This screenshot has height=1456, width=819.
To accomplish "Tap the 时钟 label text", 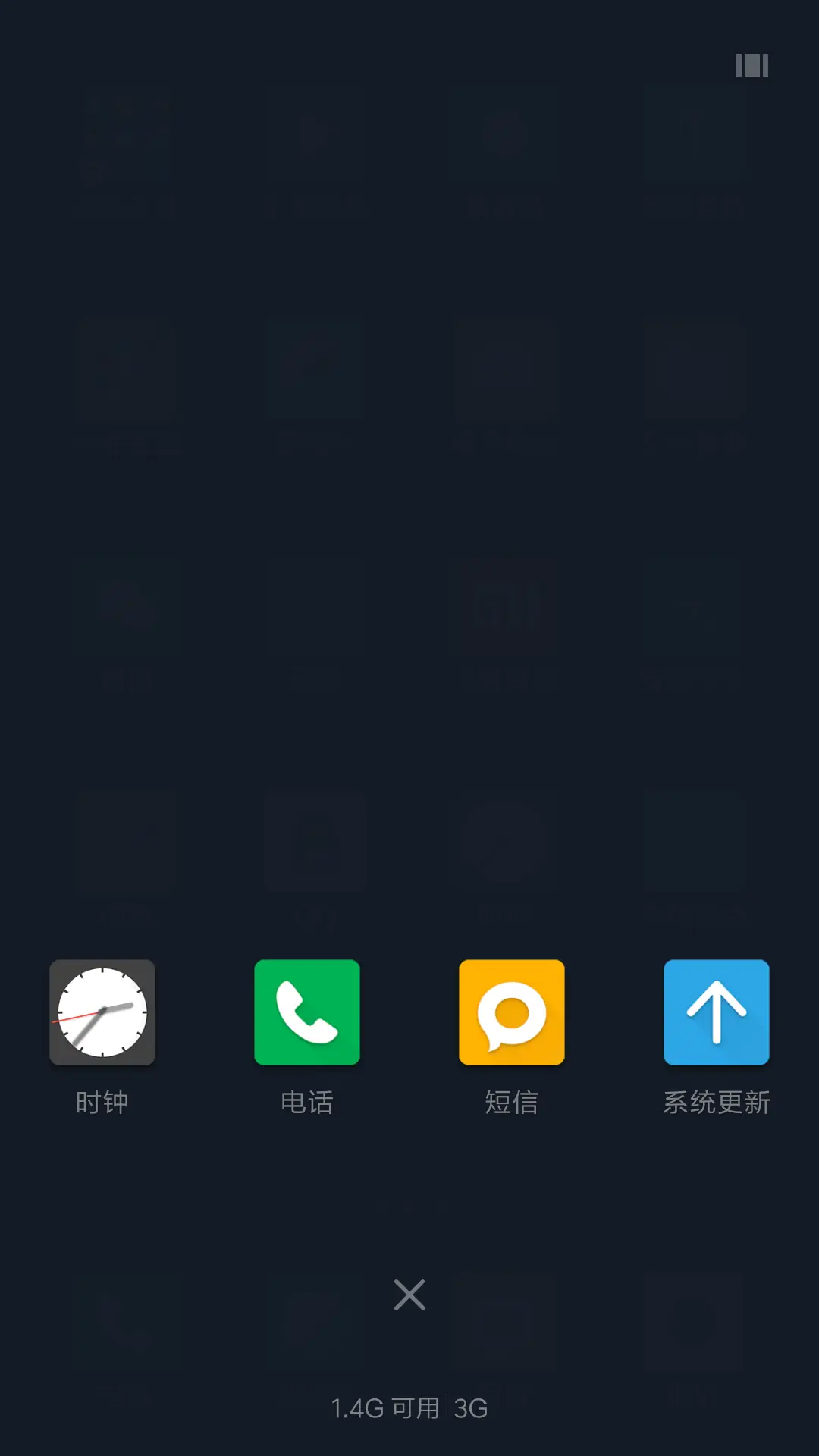I will coord(102,1102).
